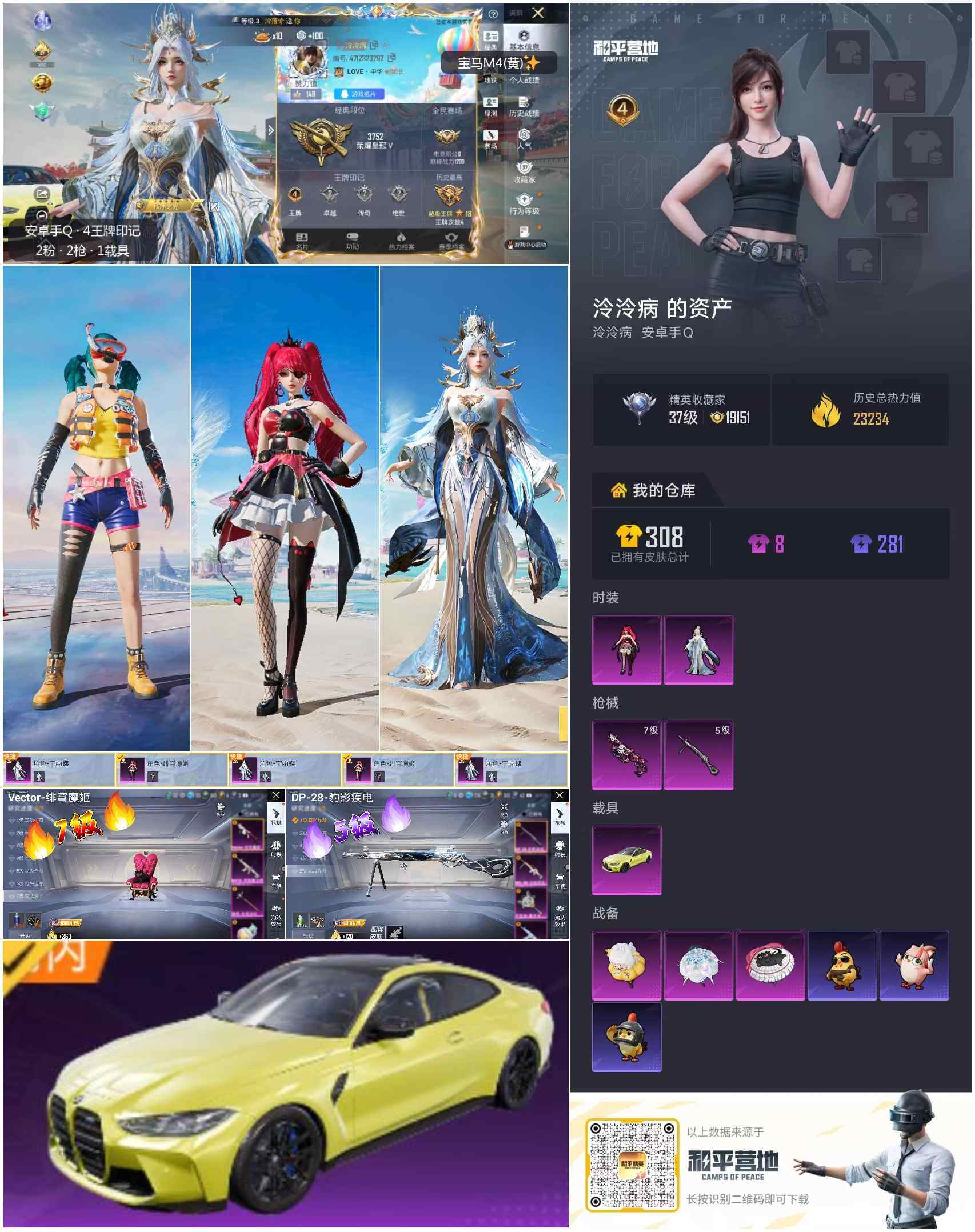975x1232 pixels.
Task: Select the yellow BMW M4 vehicle thumbnail
Action: point(626,863)
